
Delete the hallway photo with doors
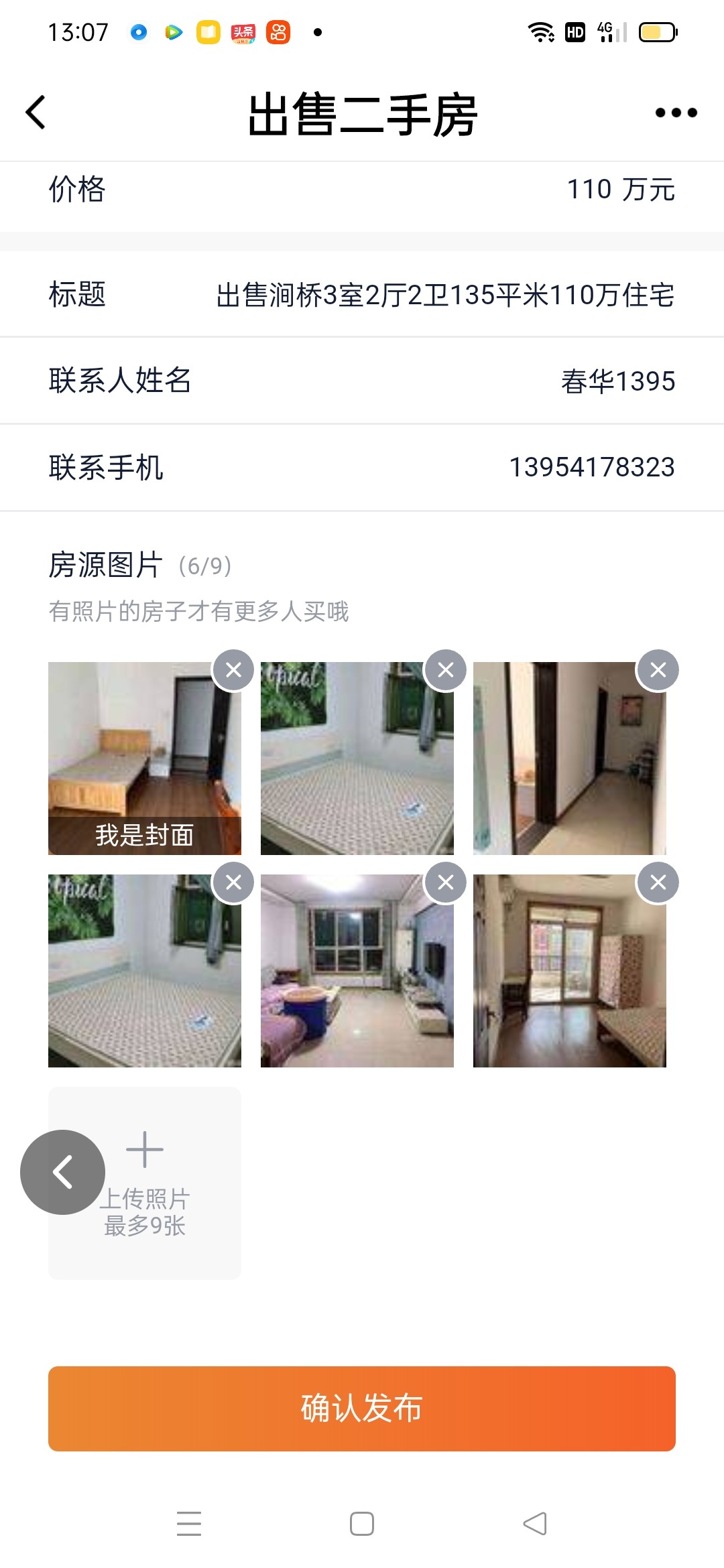[x=658, y=669]
